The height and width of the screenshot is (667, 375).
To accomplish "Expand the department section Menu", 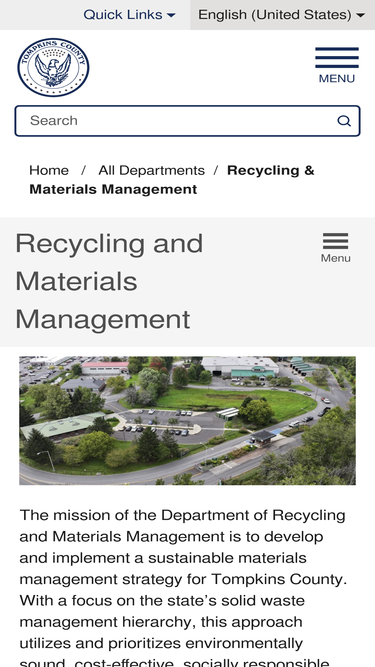I will (x=335, y=248).
